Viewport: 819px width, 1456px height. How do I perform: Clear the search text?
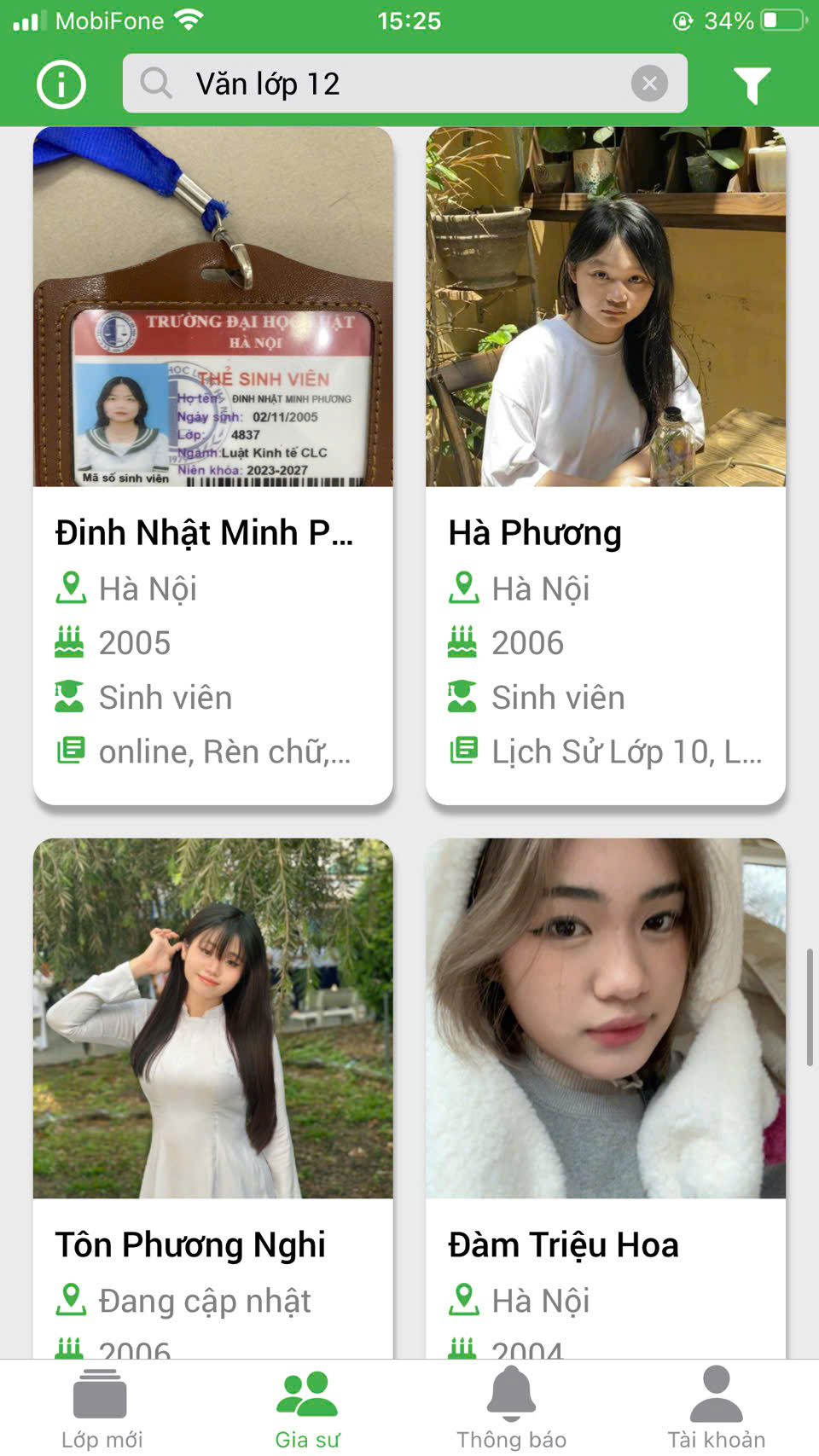pyautogui.click(x=649, y=84)
